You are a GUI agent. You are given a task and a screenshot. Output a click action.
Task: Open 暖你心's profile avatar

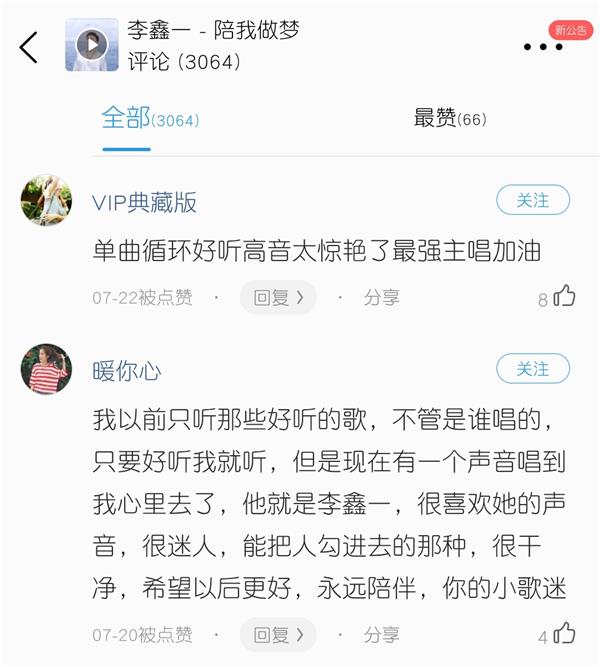46,369
